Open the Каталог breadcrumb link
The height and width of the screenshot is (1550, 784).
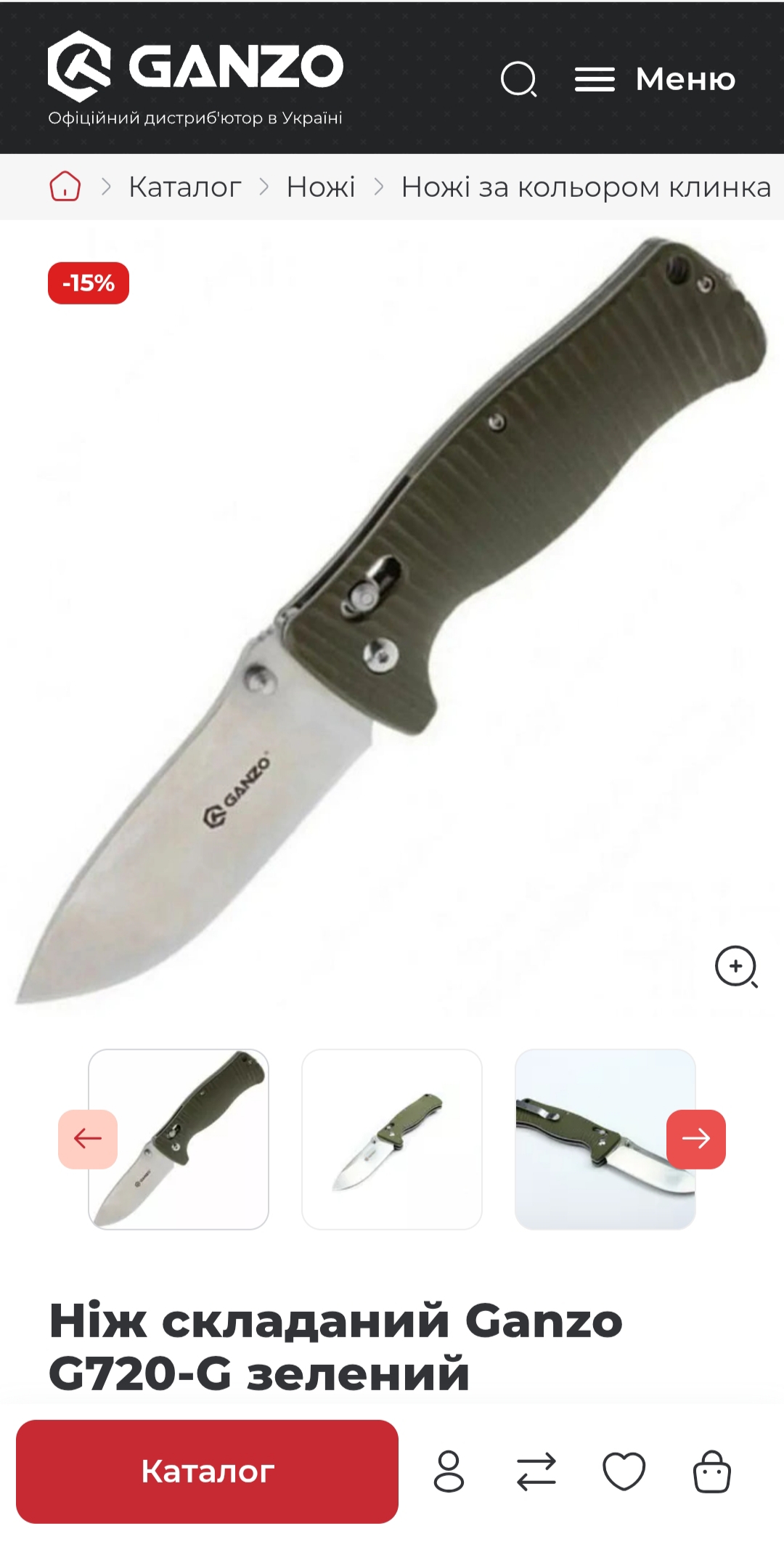[184, 187]
